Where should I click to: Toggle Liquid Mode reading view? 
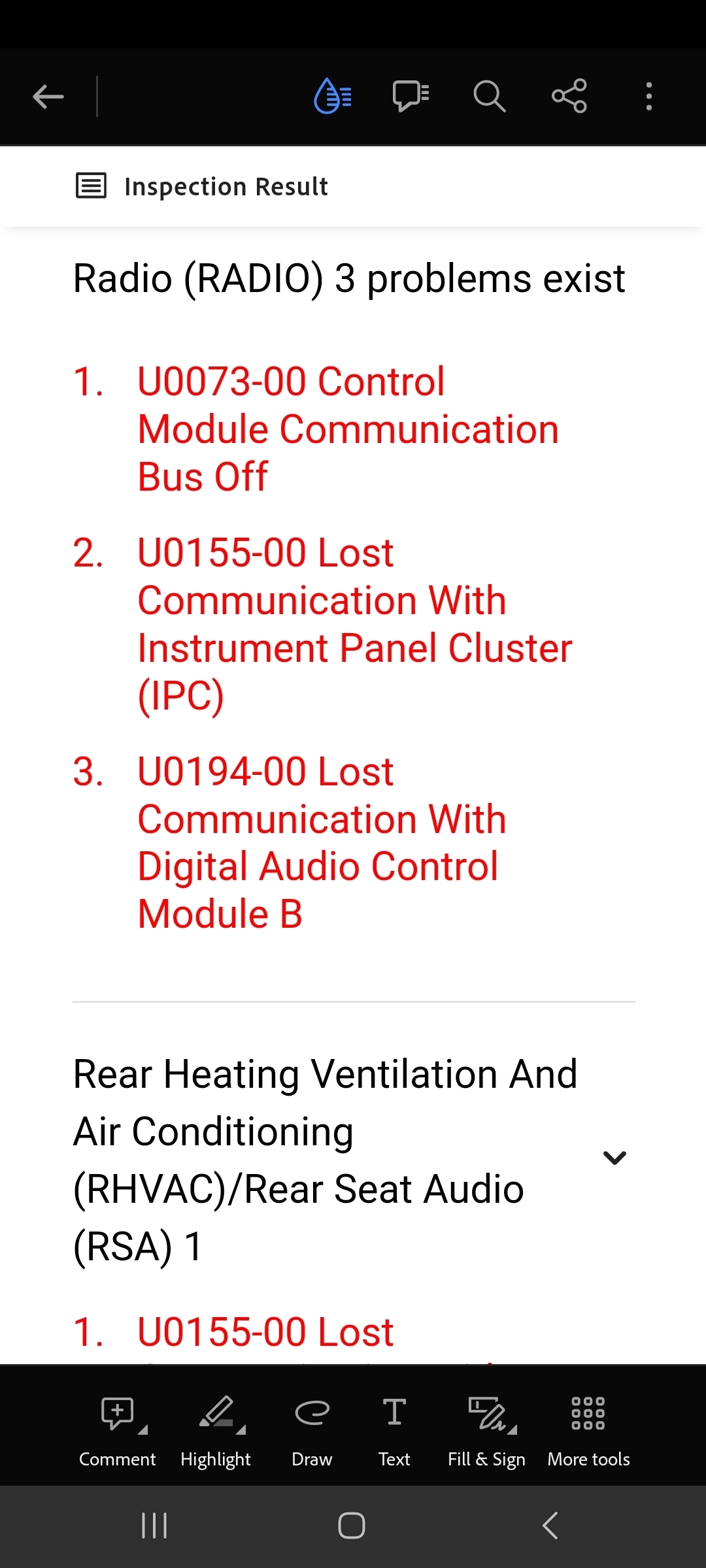click(x=333, y=97)
